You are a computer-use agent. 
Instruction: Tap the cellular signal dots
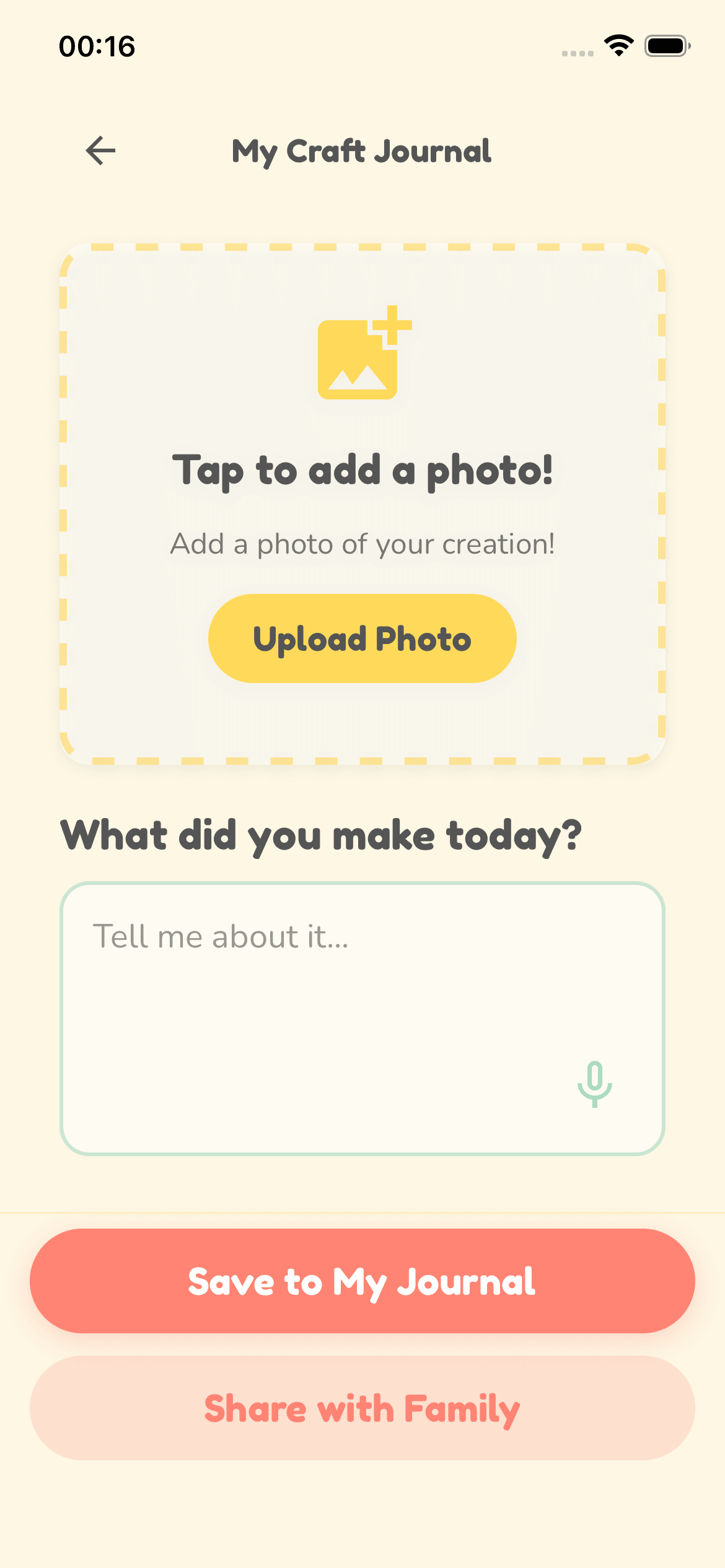click(x=577, y=52)
